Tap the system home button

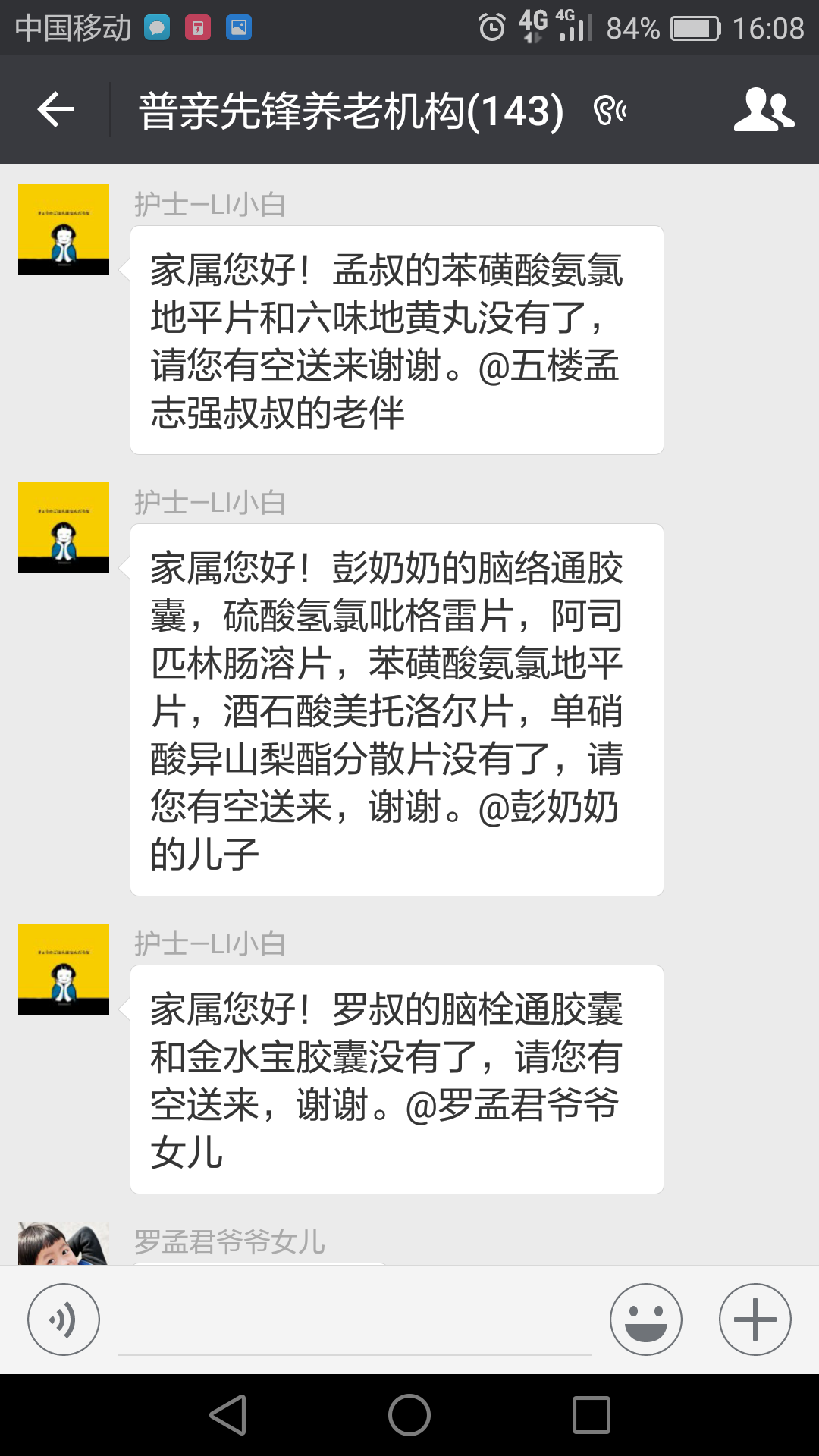click(x=409, y=1415)
